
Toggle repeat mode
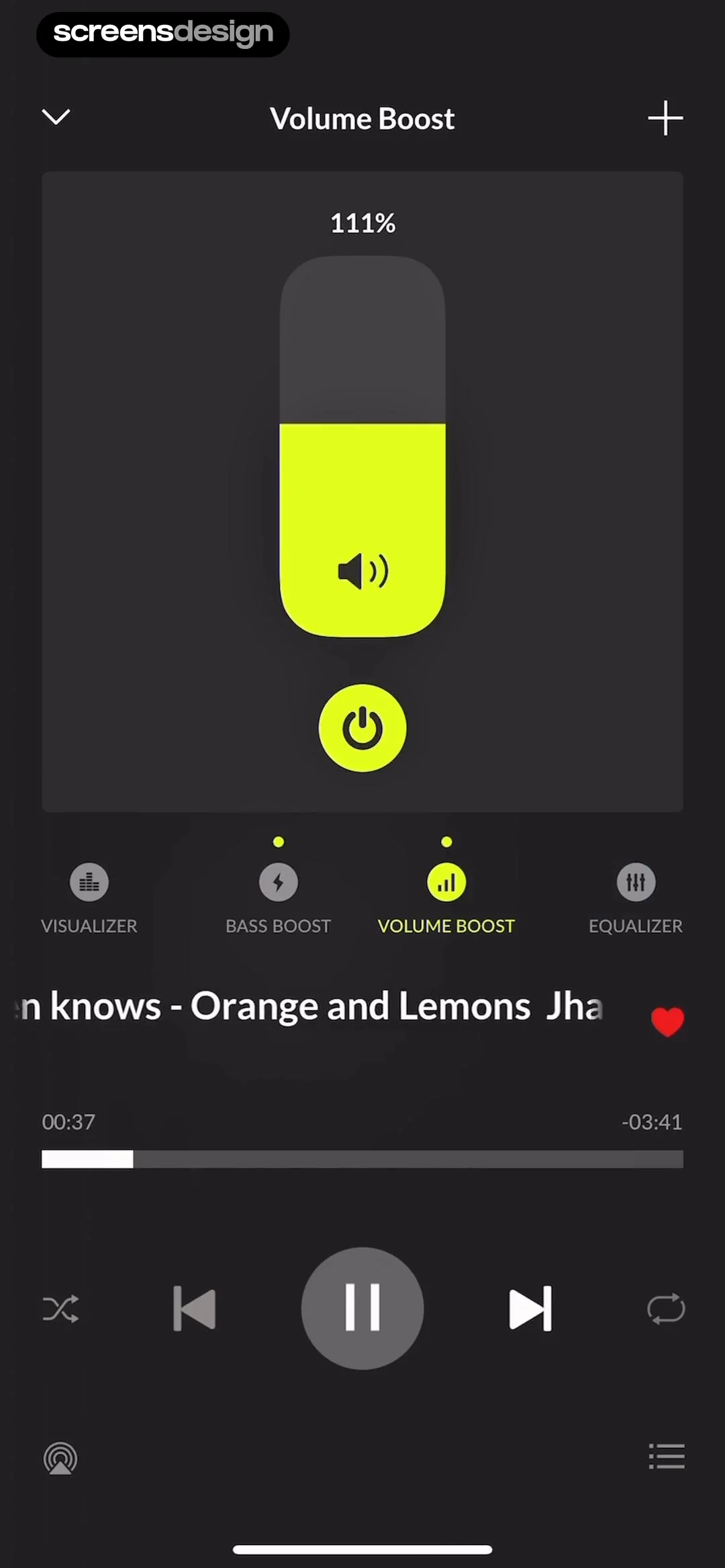coord(666,1309)
